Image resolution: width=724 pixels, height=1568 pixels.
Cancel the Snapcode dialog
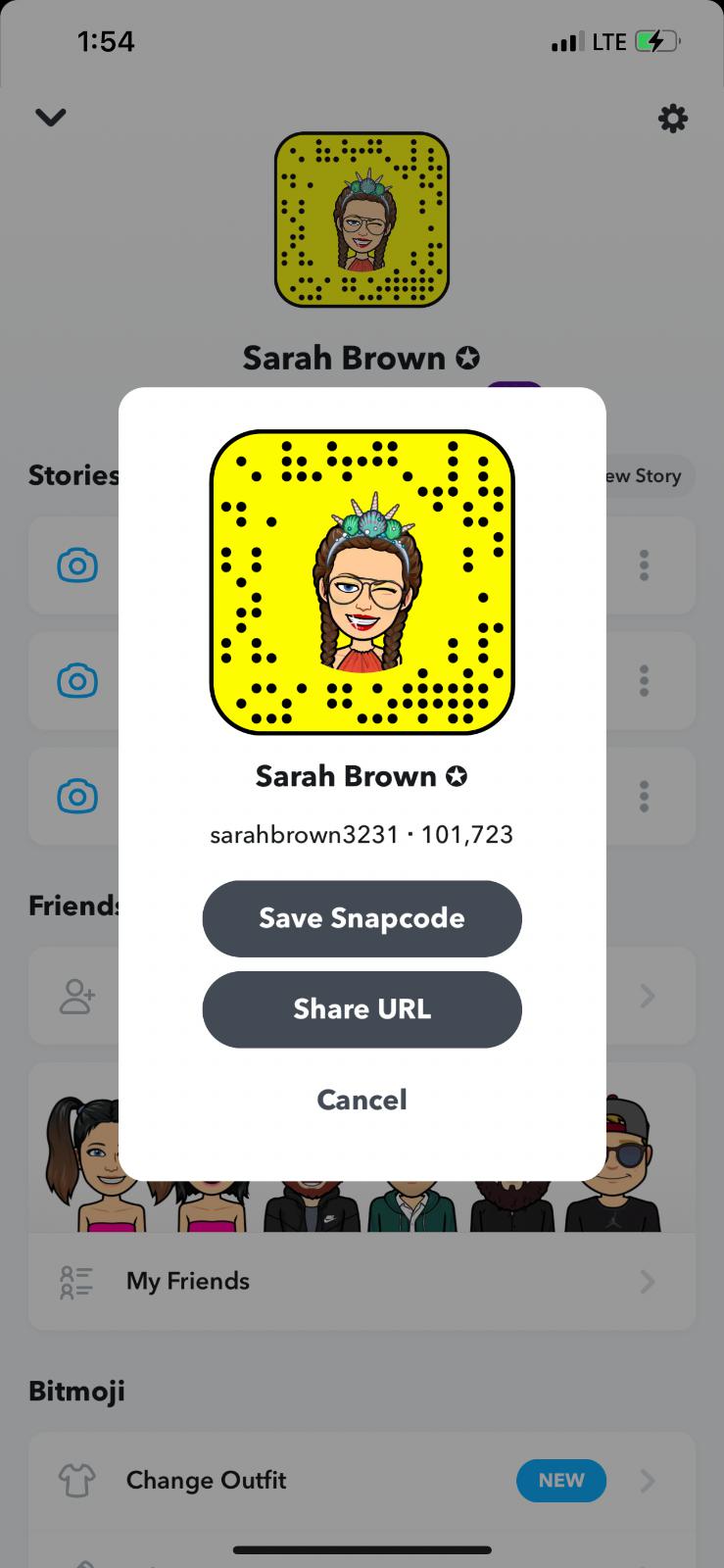tap(362, 1100)
